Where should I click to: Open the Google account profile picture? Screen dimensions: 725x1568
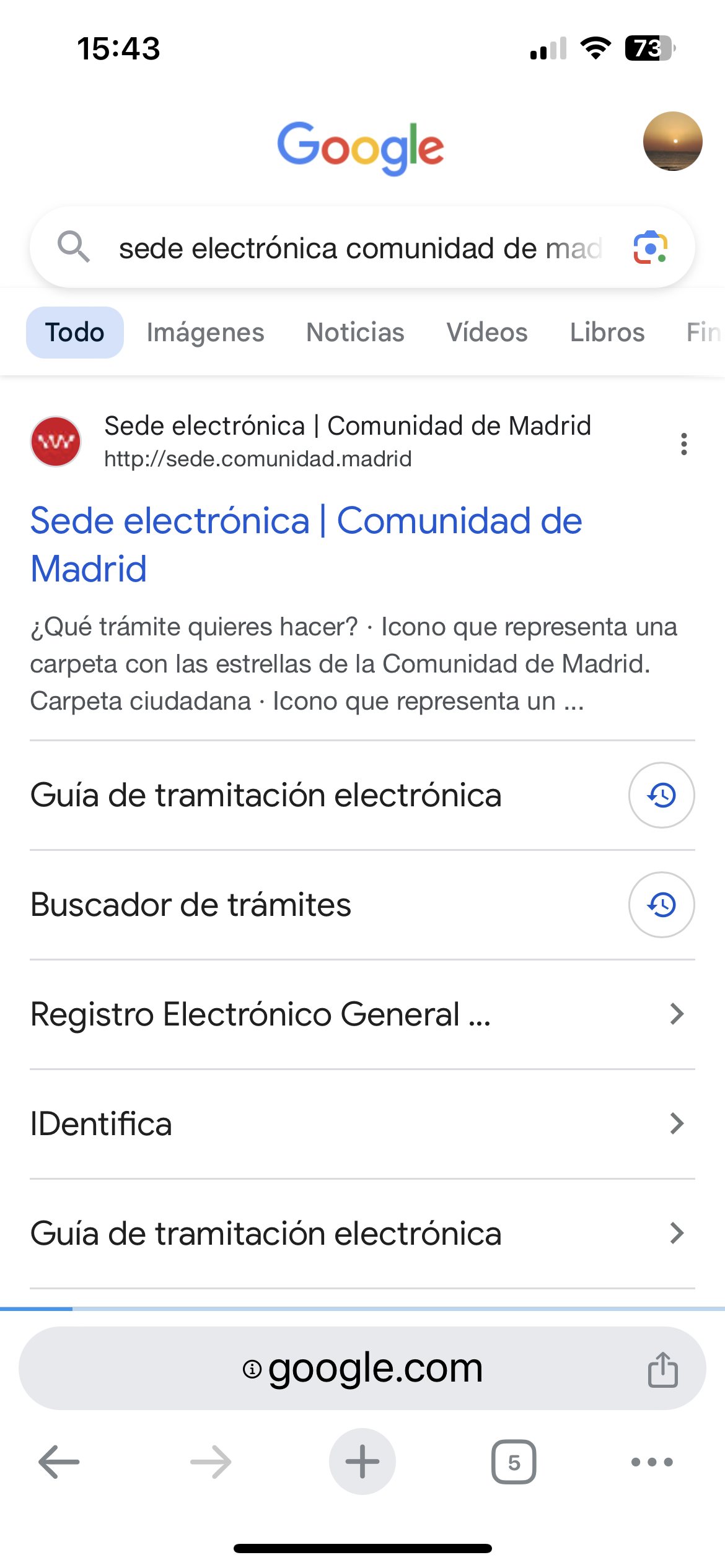[x=672, y=141]
